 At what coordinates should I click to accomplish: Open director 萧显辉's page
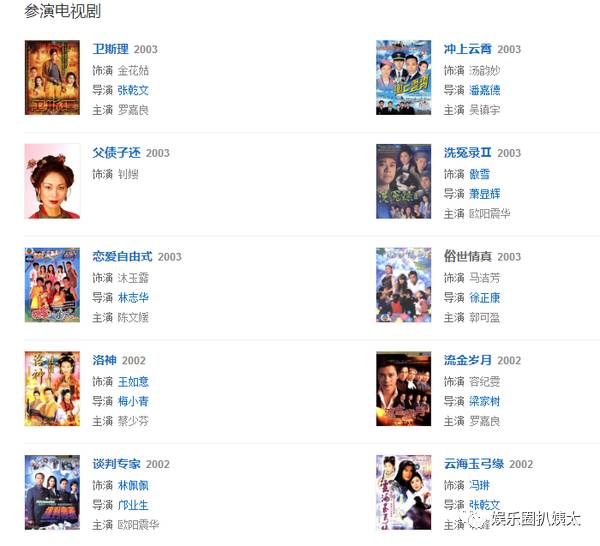pos(485,194)
